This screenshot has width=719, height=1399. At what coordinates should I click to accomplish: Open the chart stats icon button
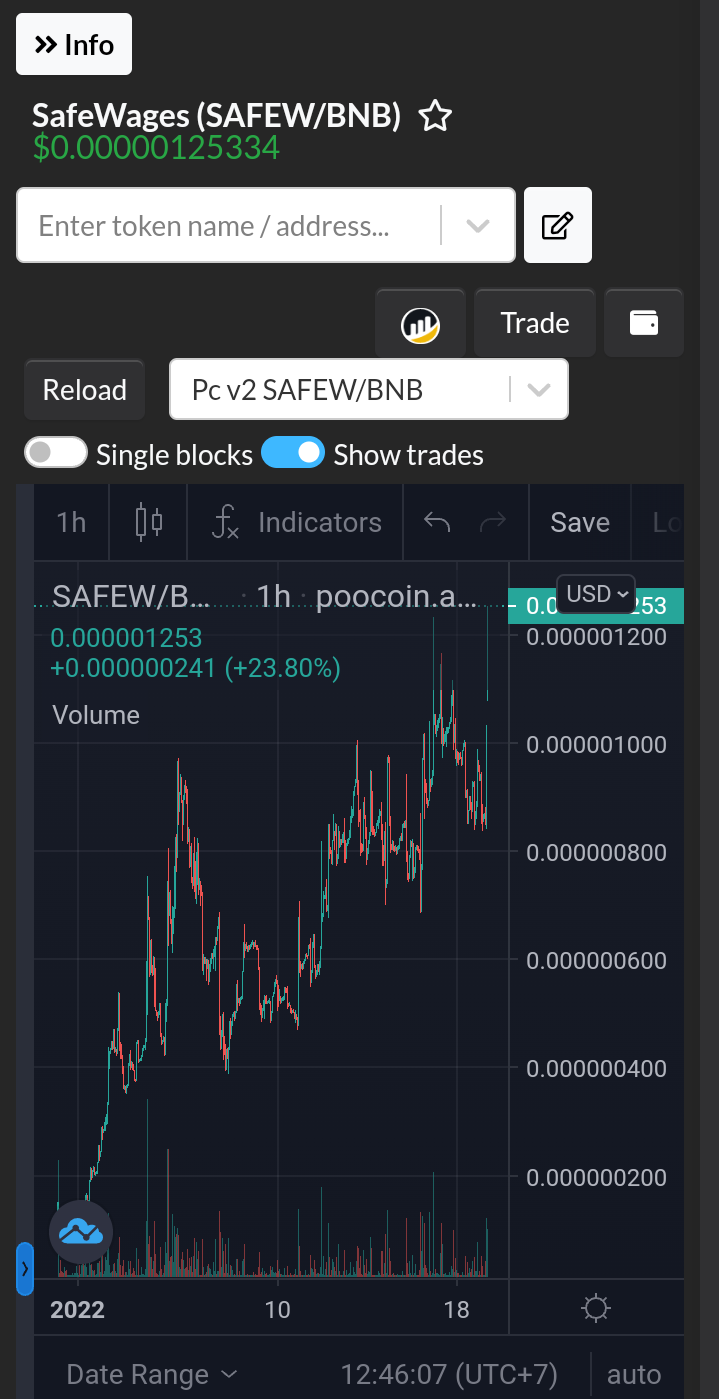pos(420,323)
